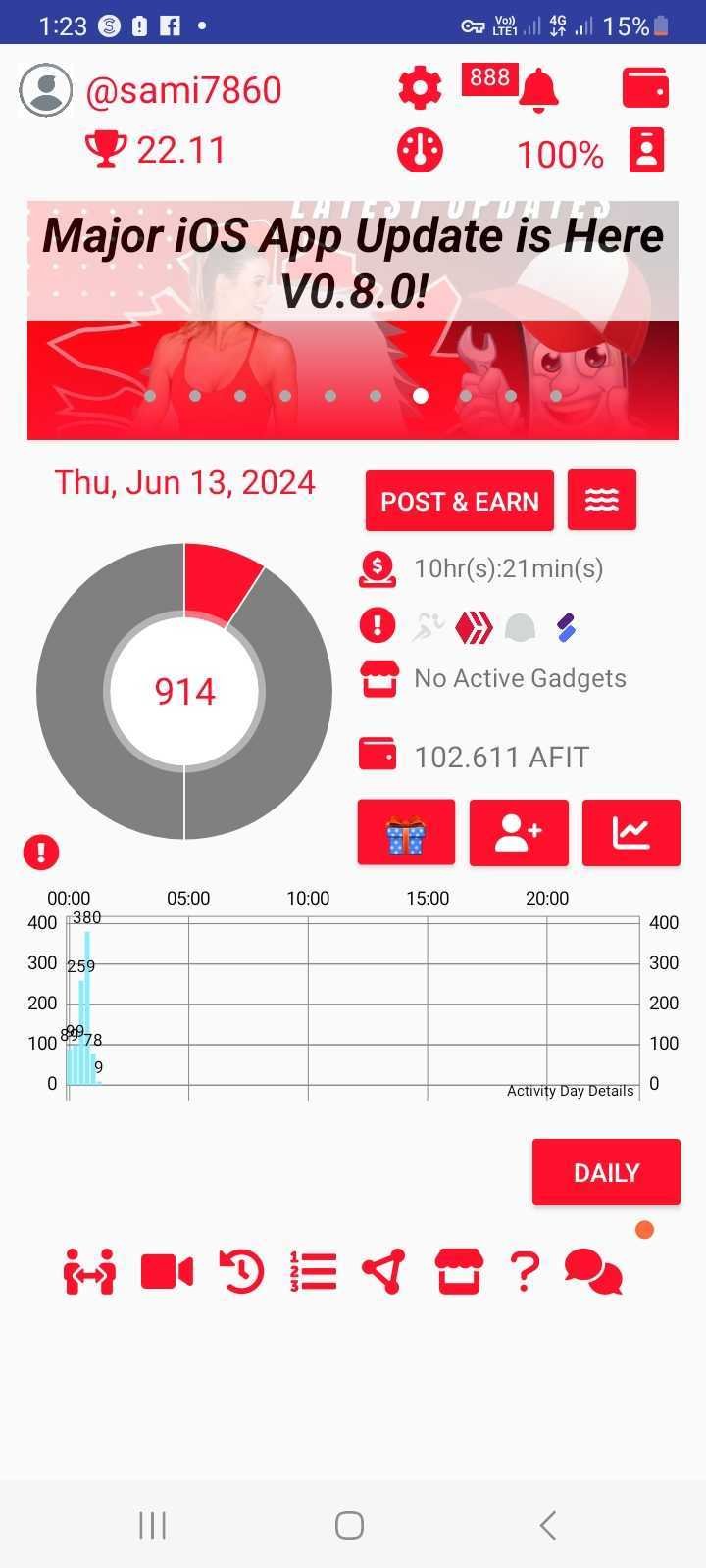Open the question mark help icon
Image resolution: width=706 pixels, height=1568 pixels.
(525, 1272)
